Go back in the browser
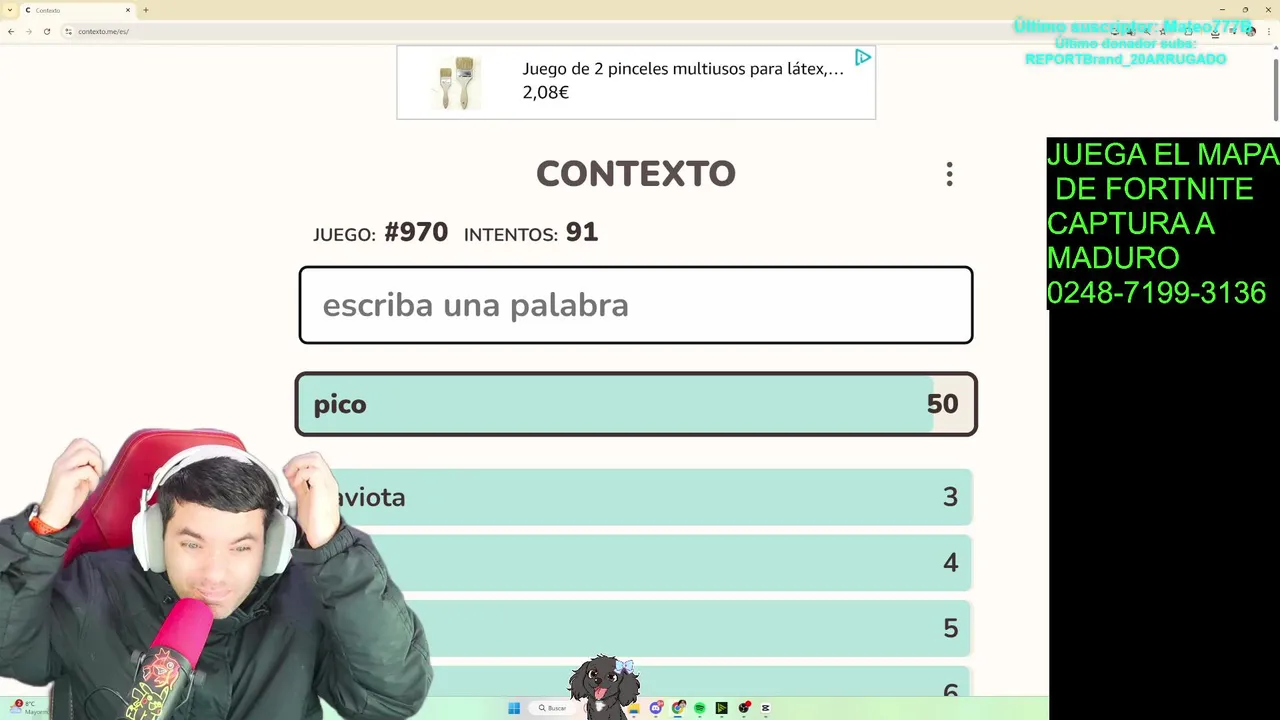 (11, 31)
